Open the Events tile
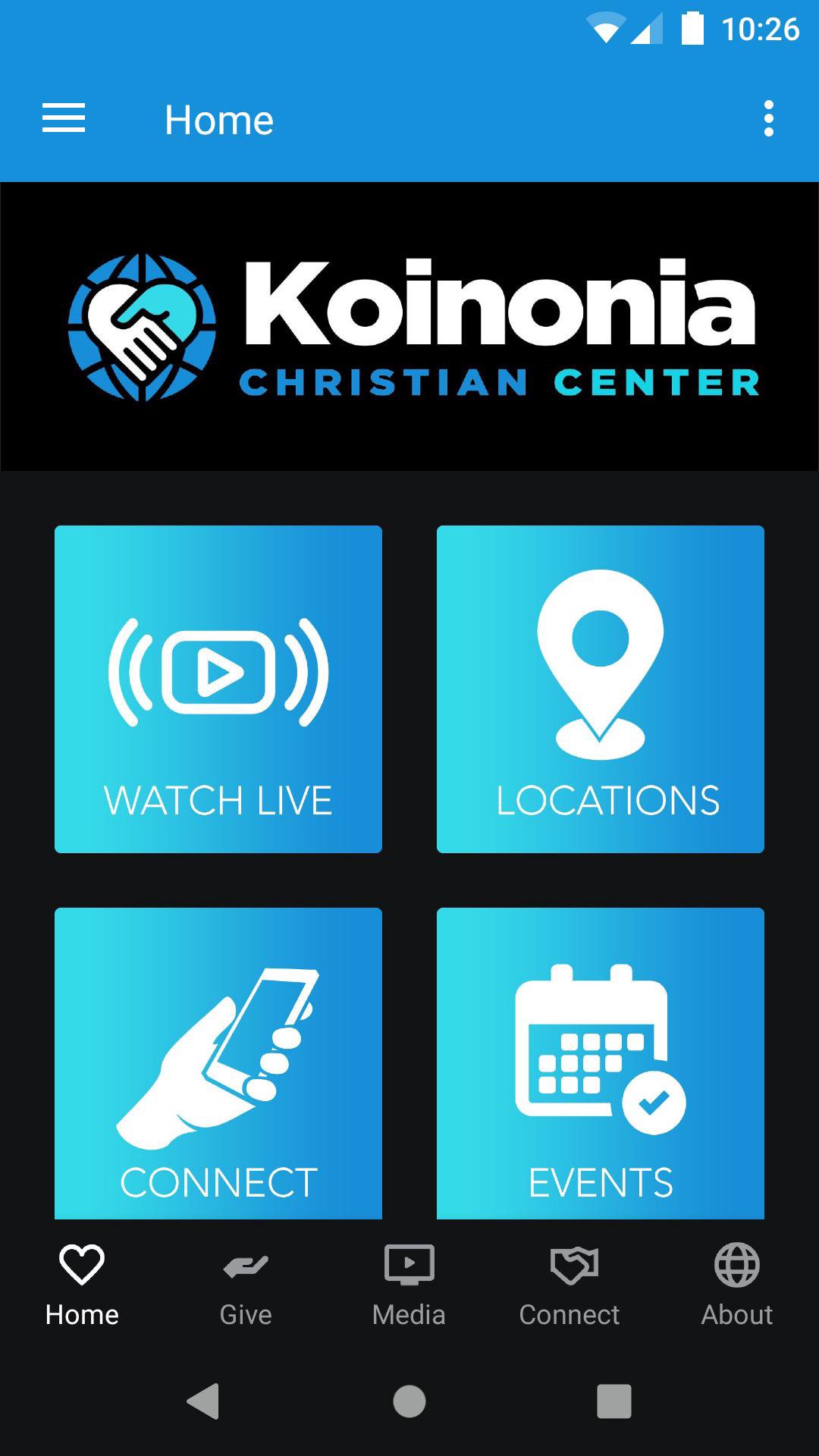Viewport: 819px width, 1456px height. click(x=601, y=1063)
